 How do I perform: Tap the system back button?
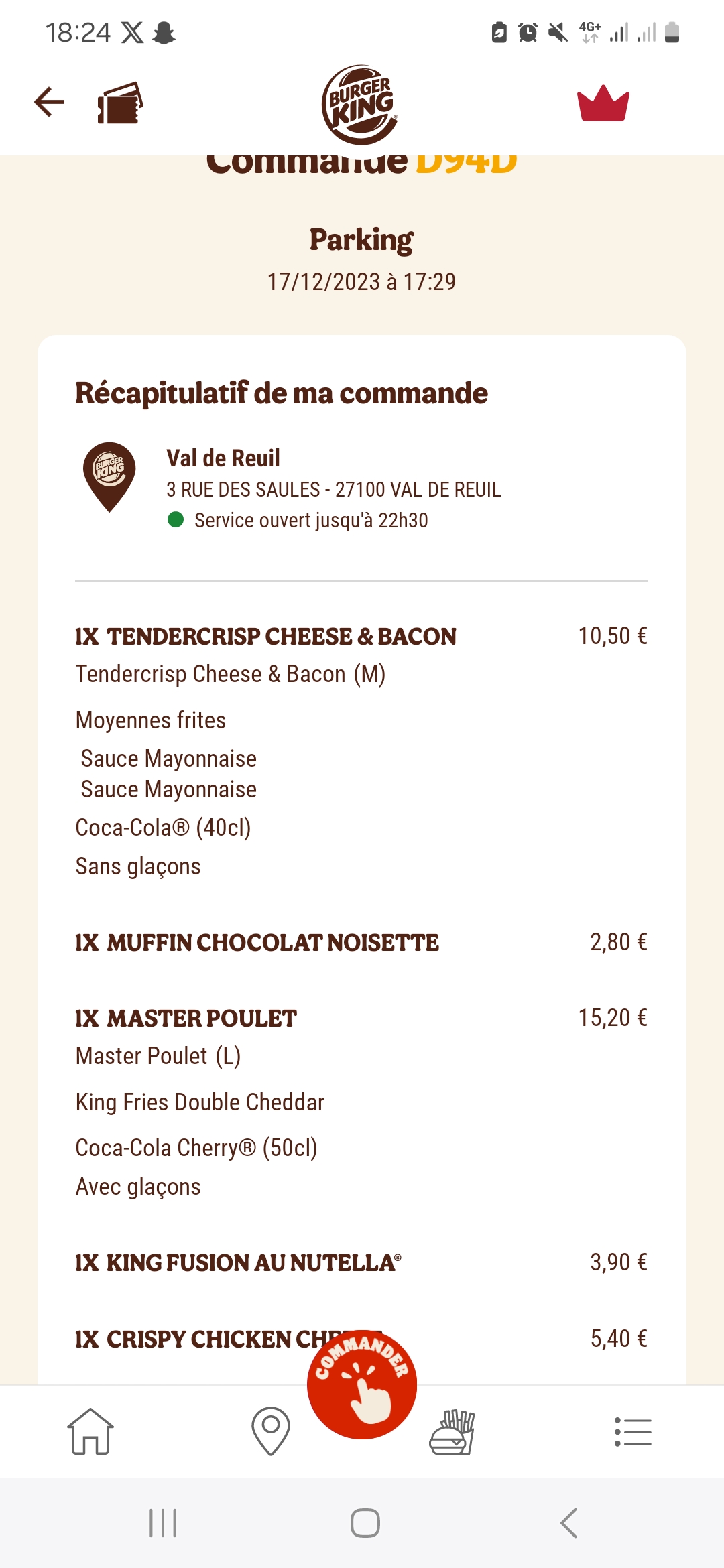coord(568,1522)
